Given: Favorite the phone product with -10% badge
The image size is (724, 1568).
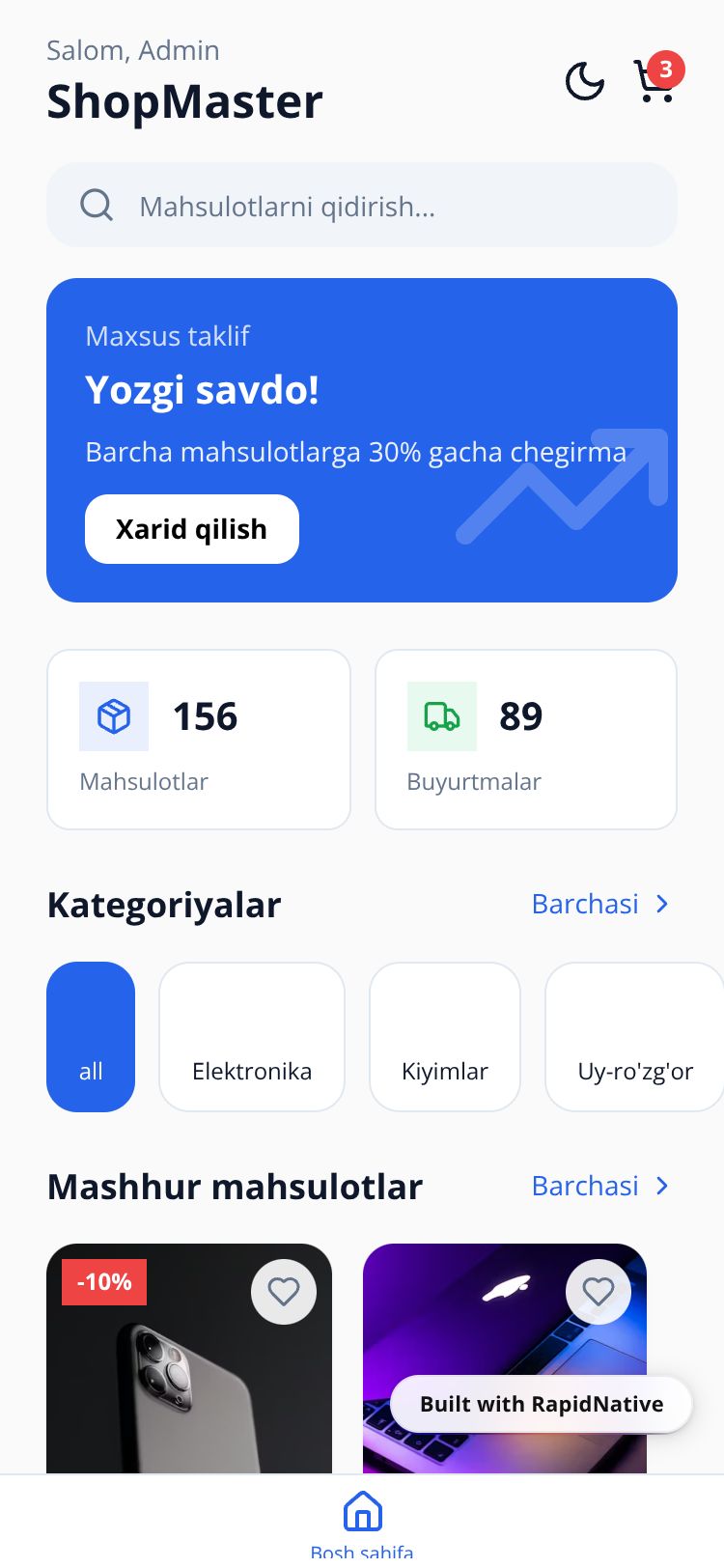Looking at the screenshot, I should (x=284, y=1292).
